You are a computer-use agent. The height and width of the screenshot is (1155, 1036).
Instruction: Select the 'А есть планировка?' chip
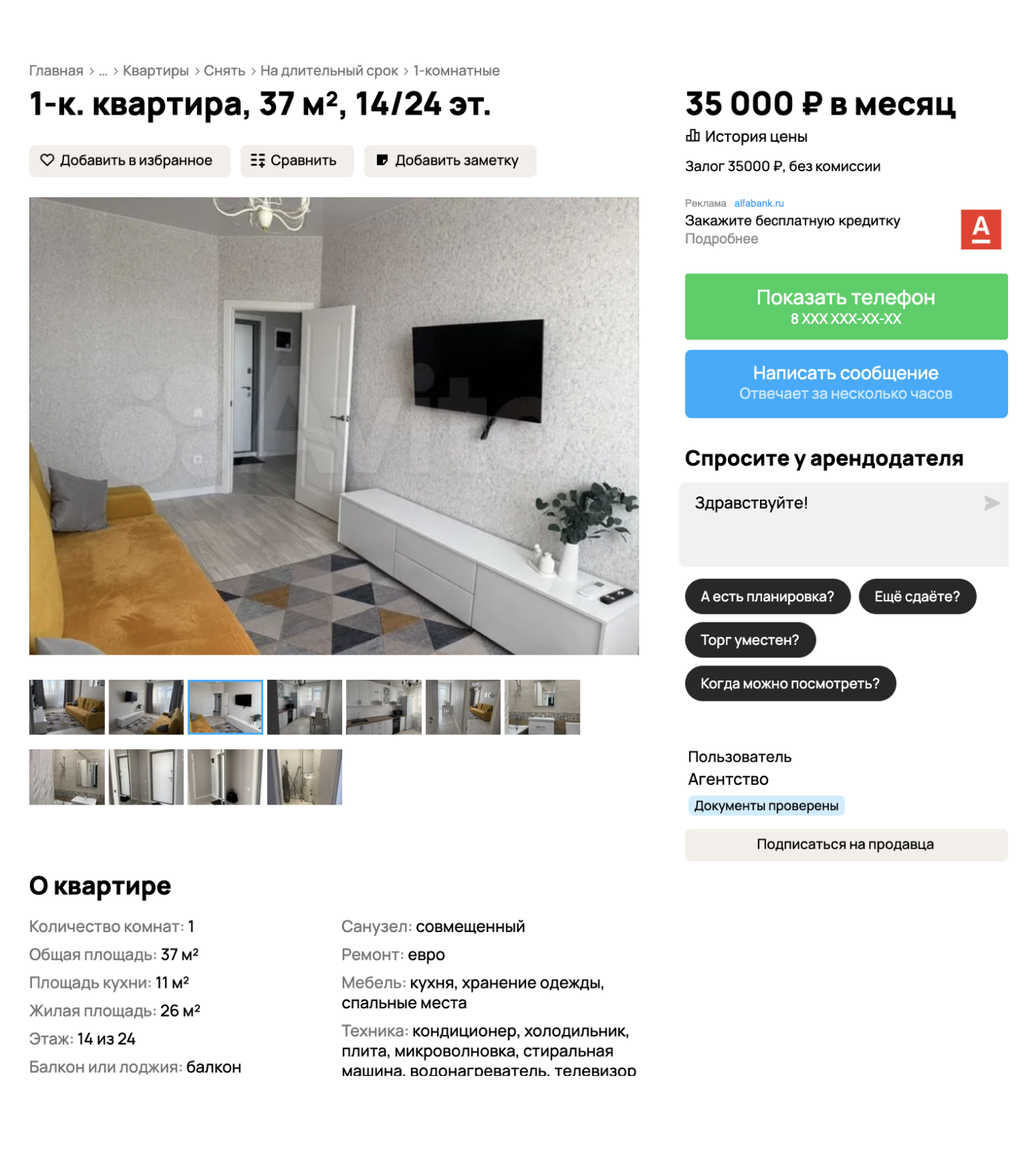coord(767,597)
